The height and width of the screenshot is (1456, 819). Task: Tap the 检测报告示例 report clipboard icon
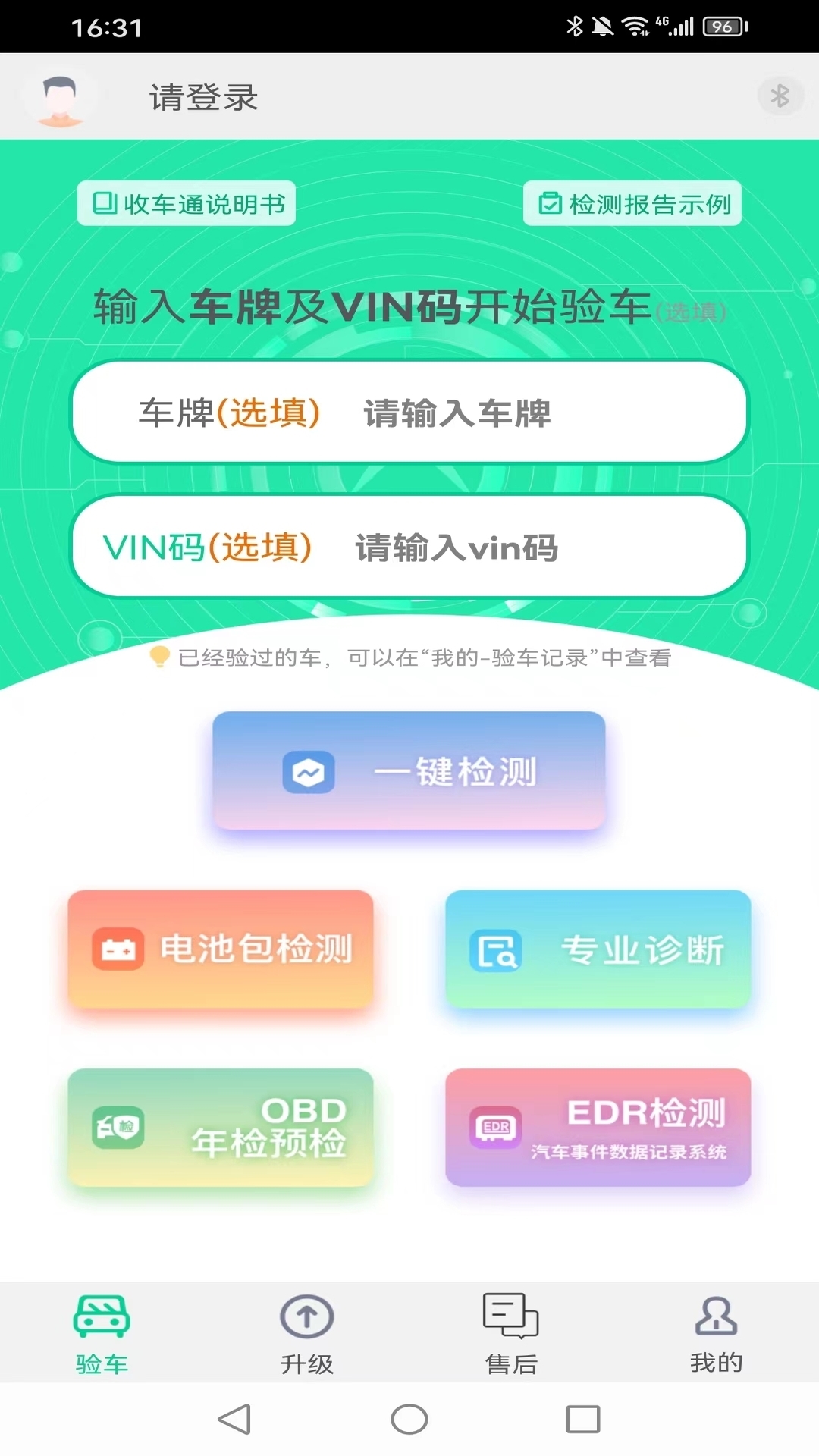551,203
